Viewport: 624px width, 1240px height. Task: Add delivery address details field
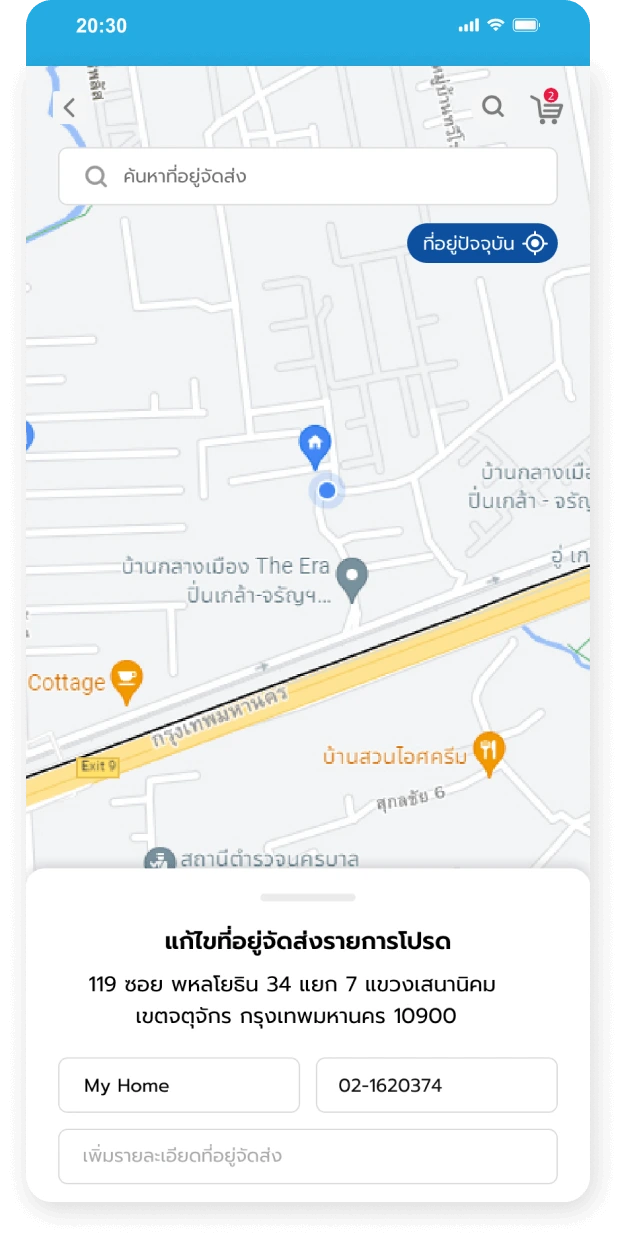tap(307, 1156)
